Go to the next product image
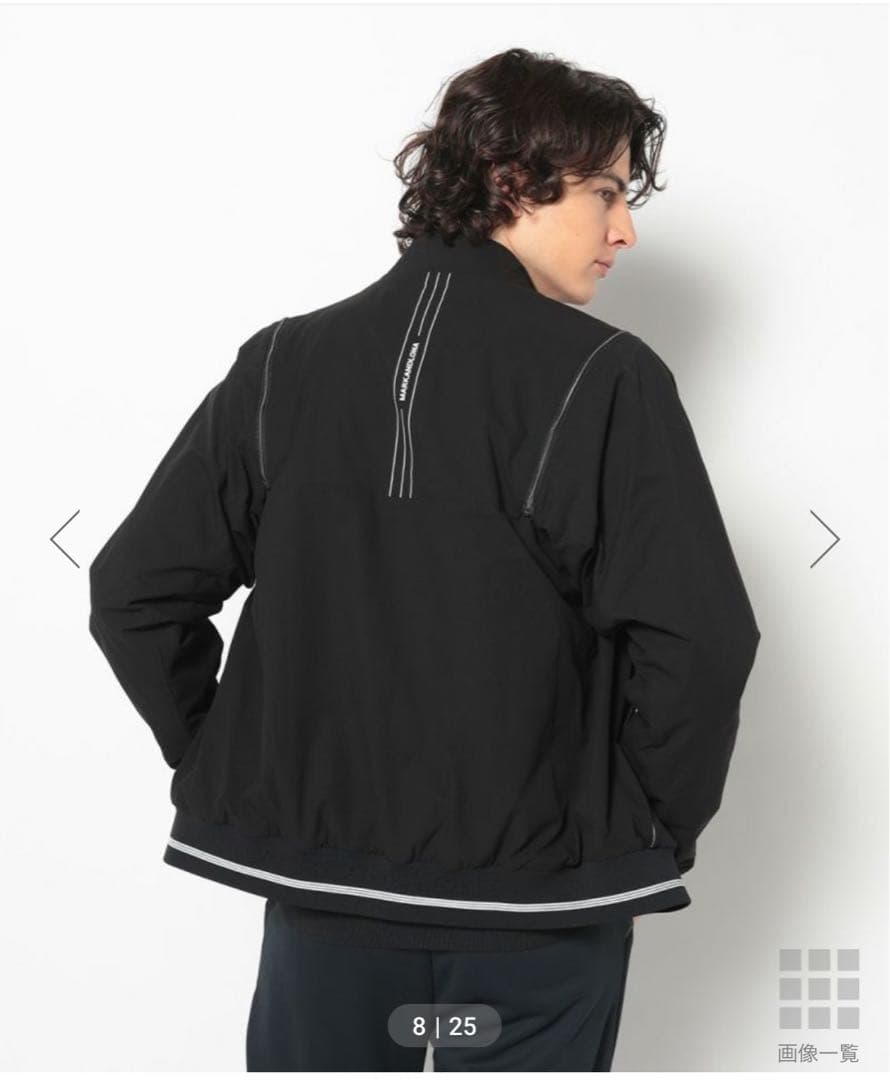 pyautogui.click(x=824, y=539)
